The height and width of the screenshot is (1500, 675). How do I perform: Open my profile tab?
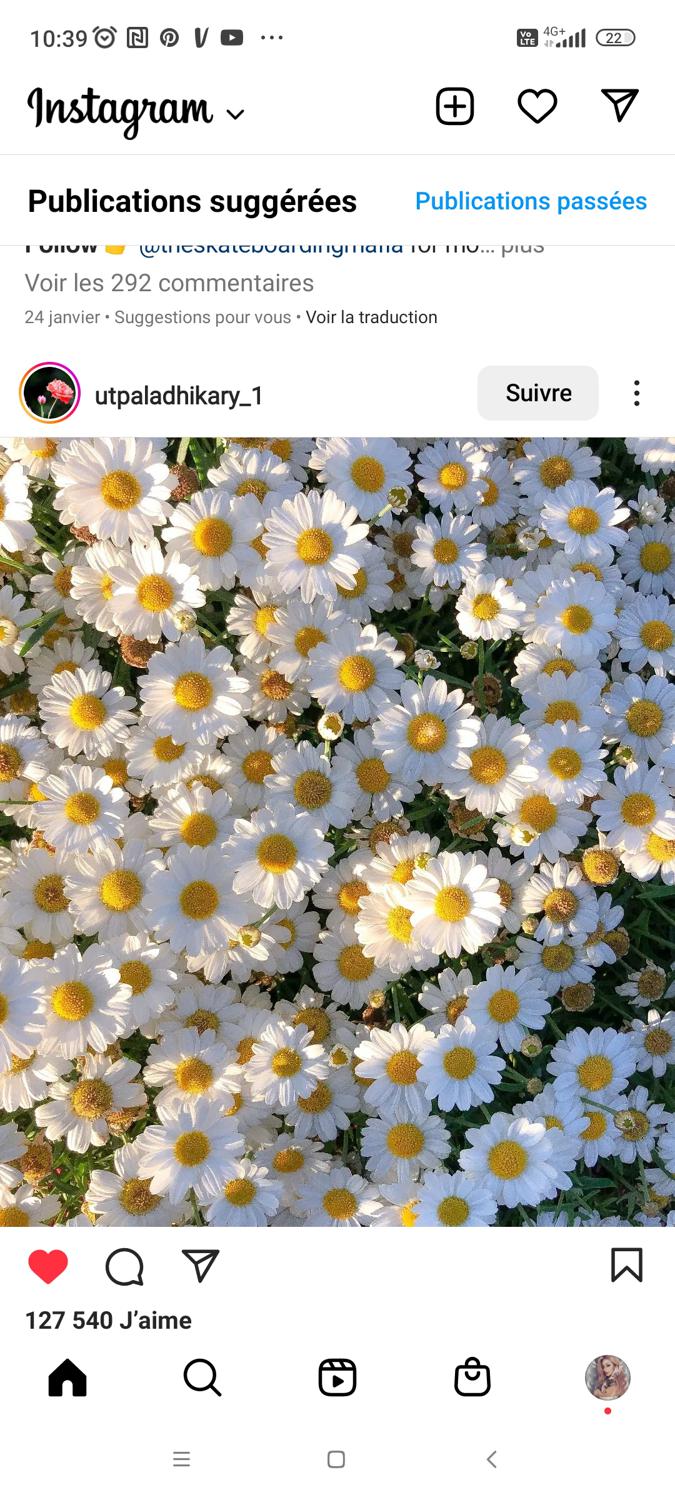607,1378
